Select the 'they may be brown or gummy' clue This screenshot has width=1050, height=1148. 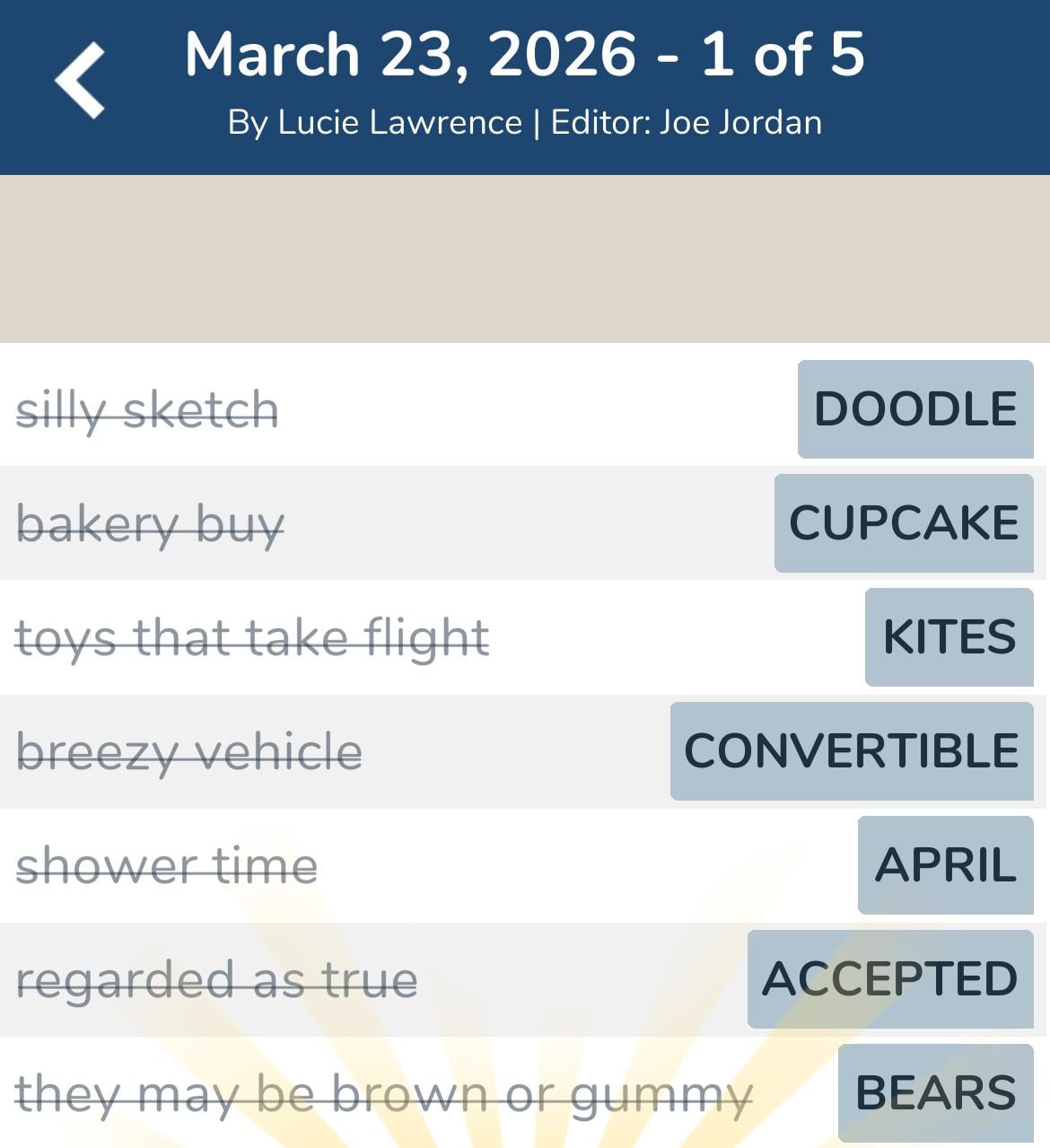coord(386,1094)
